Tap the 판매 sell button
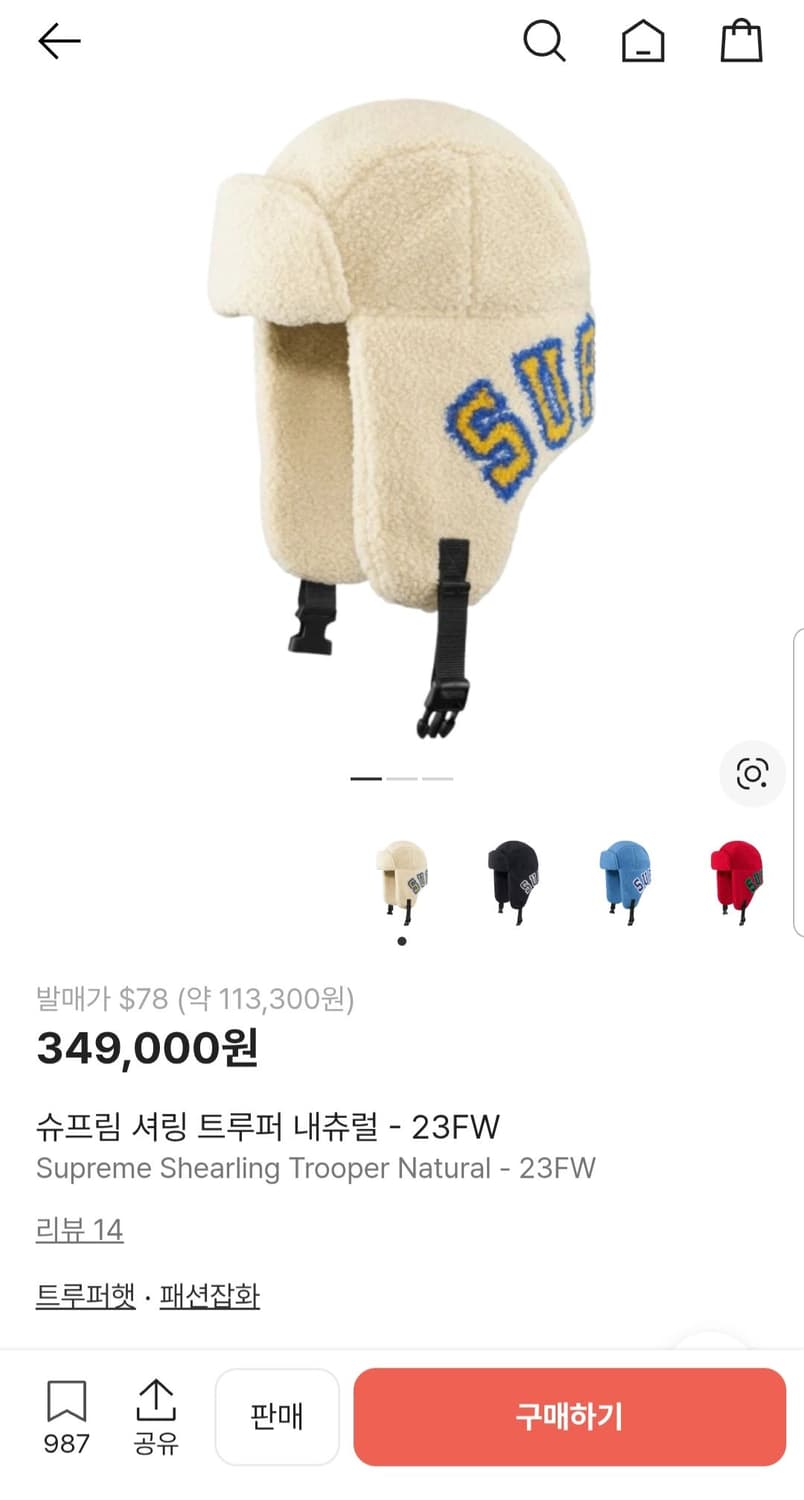This screenshot has height=1500, width=804. 277,1417
